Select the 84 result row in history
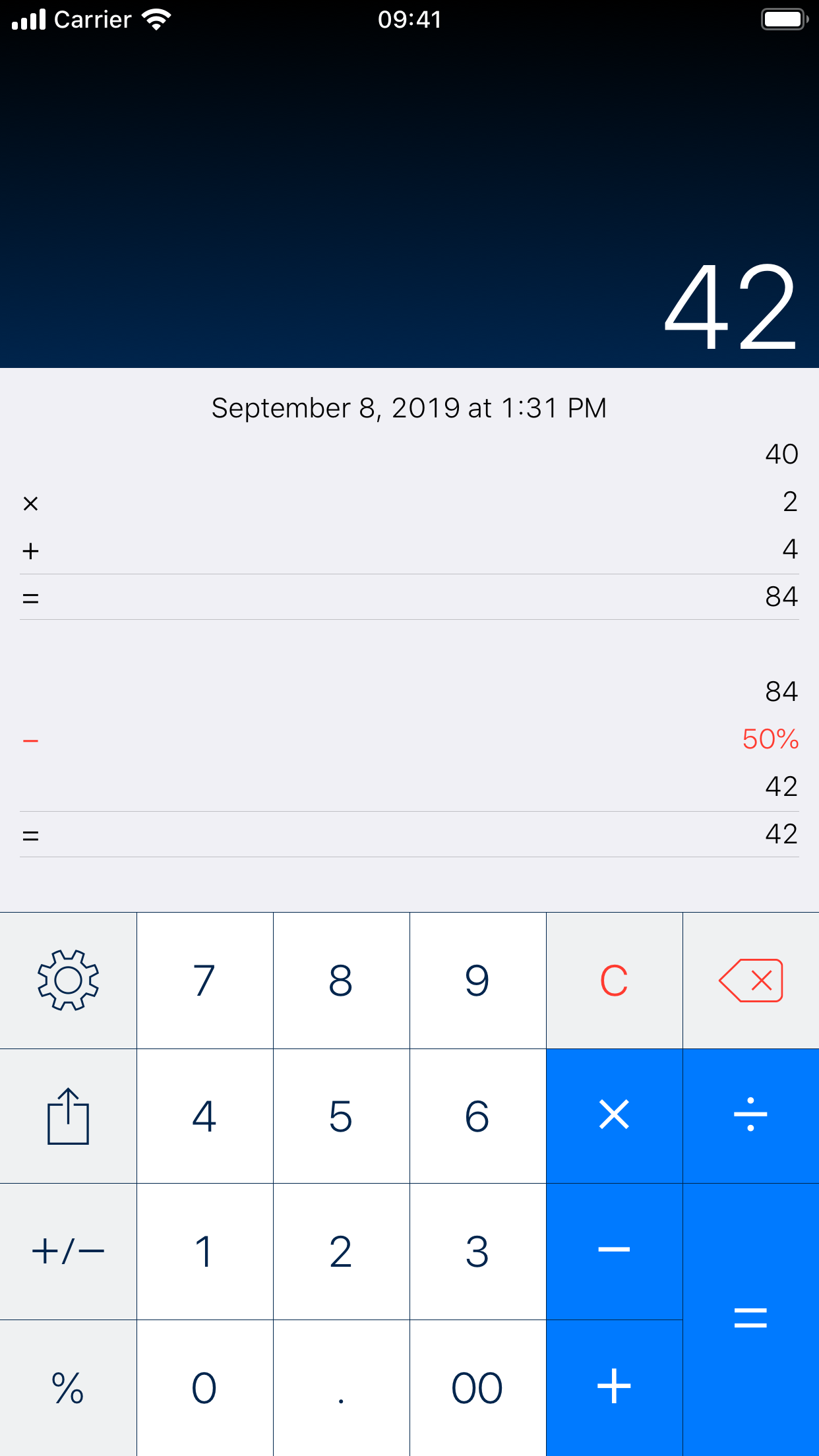 click(x=781, y=597)
